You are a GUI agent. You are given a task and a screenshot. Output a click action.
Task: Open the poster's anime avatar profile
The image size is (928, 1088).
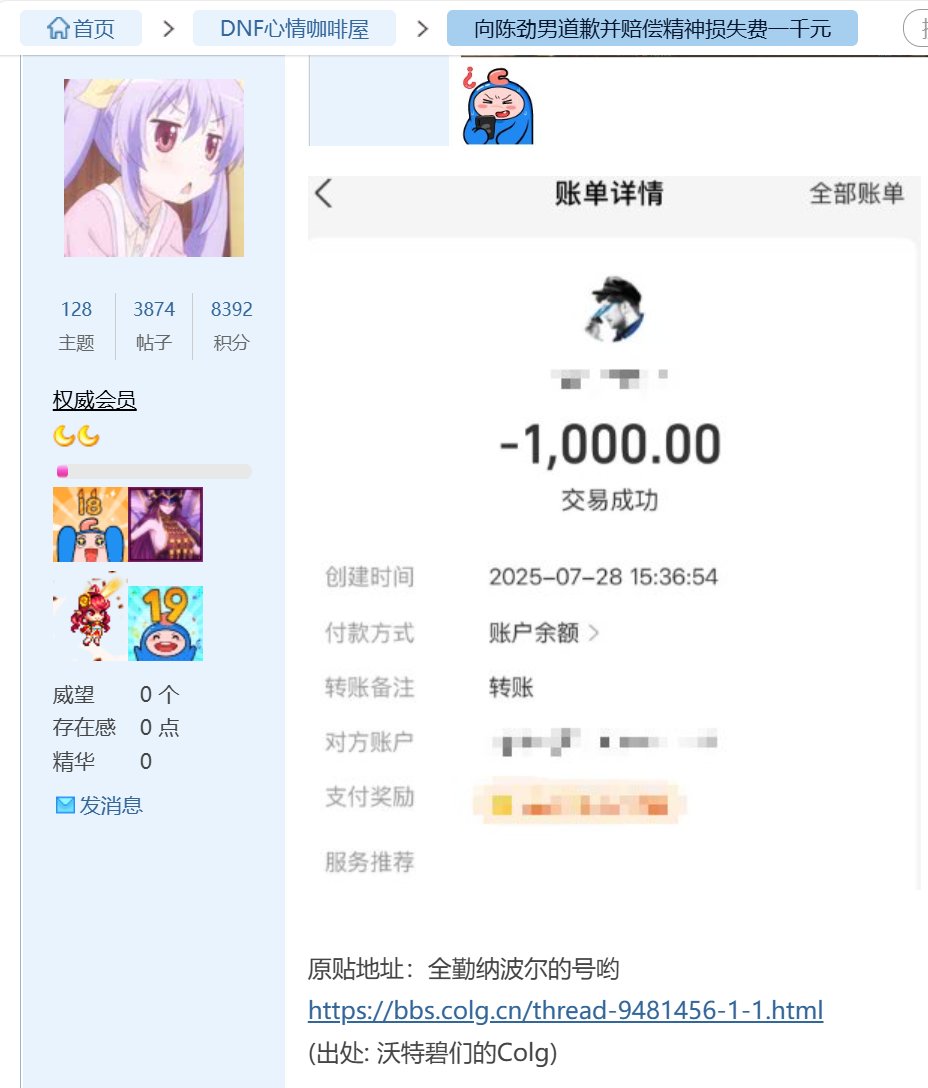(154, 168)
